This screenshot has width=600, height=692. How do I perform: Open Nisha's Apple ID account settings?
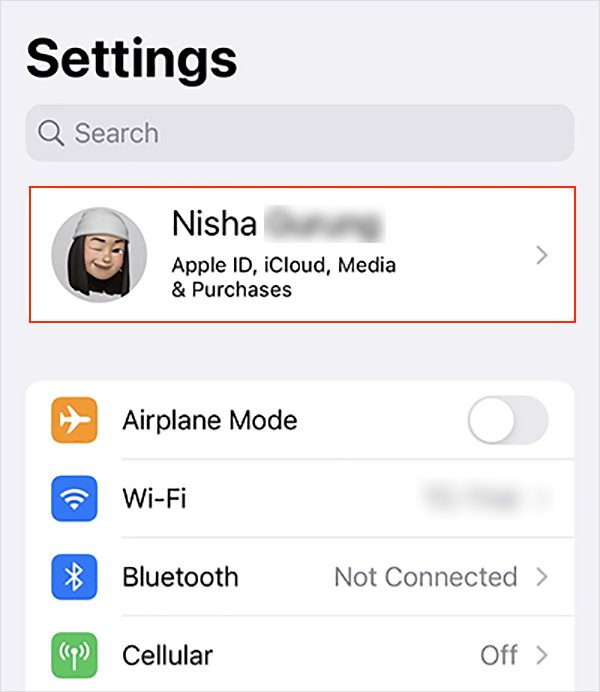pos(302,254)
